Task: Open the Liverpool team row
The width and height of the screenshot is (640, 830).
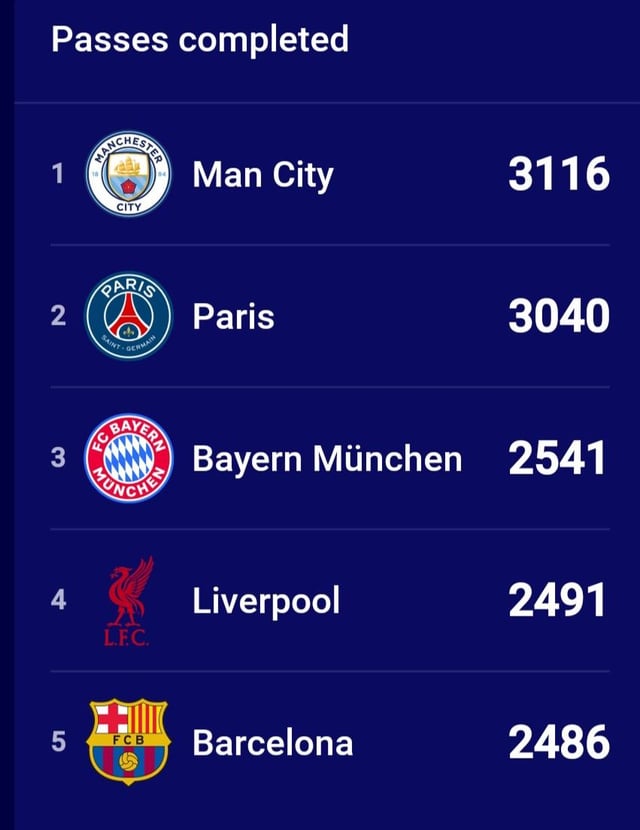Action: (x=266, y=601)
